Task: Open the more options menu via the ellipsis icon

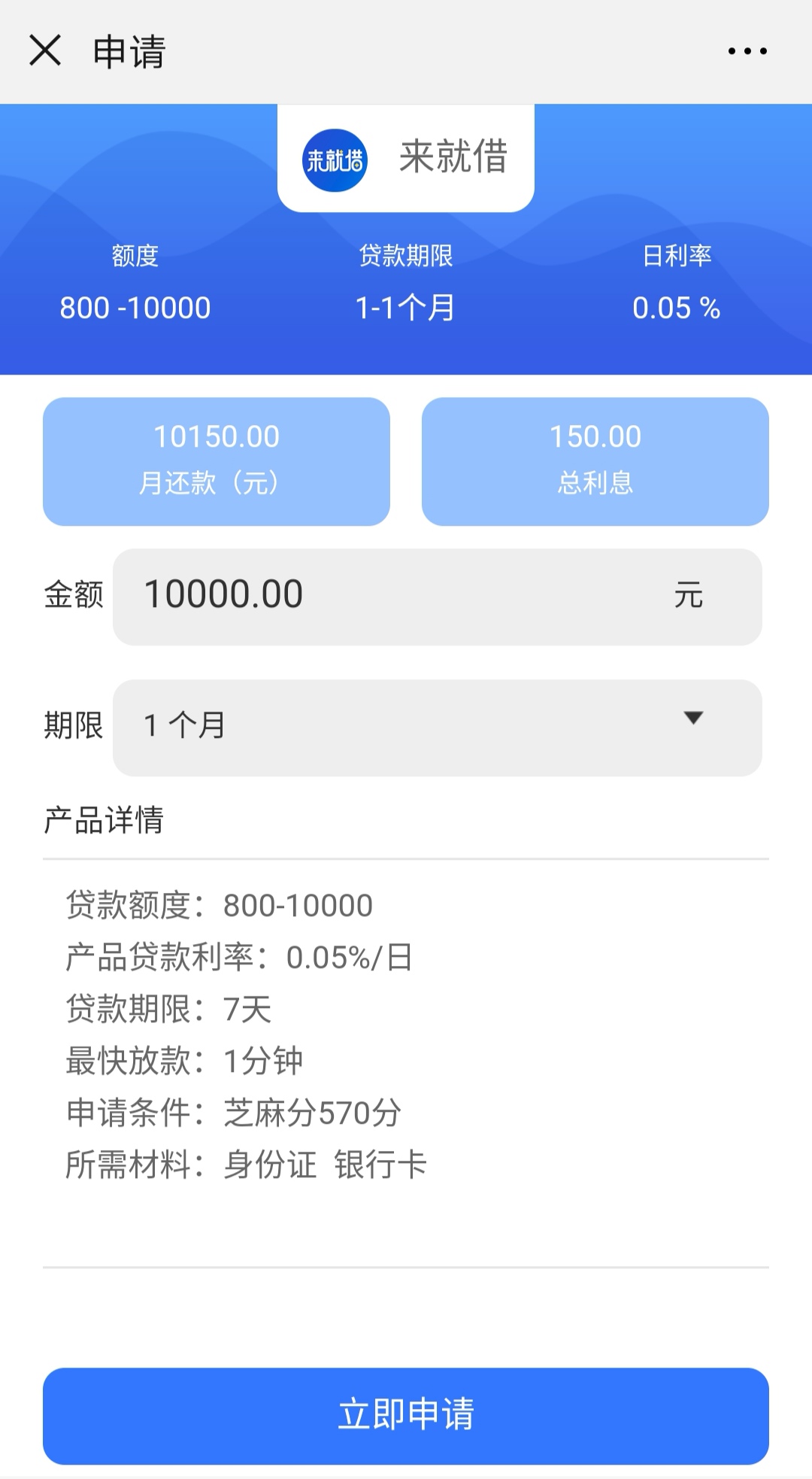Action: point(747,51)
